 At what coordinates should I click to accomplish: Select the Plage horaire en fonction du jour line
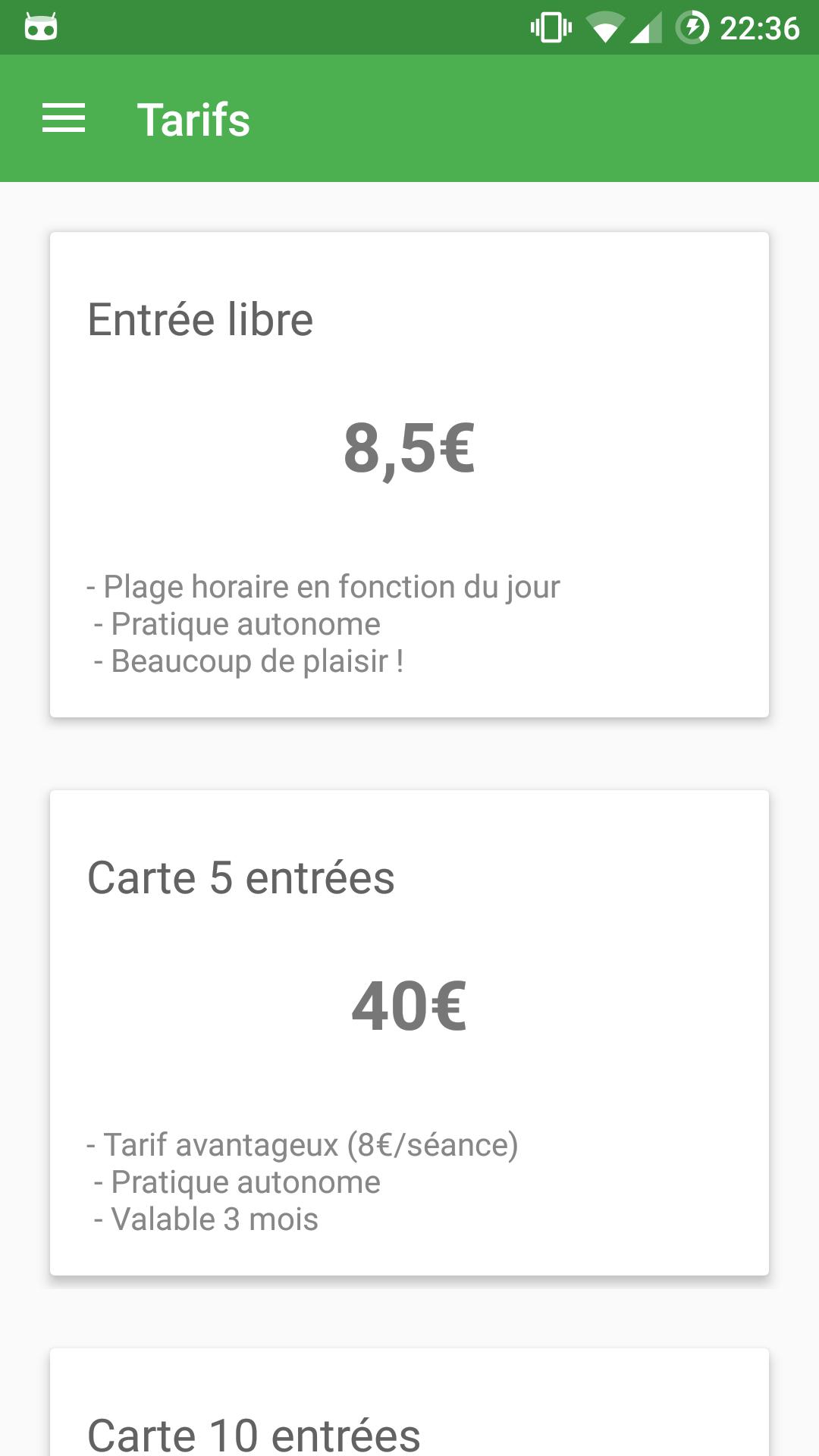[x=322, y=585]
